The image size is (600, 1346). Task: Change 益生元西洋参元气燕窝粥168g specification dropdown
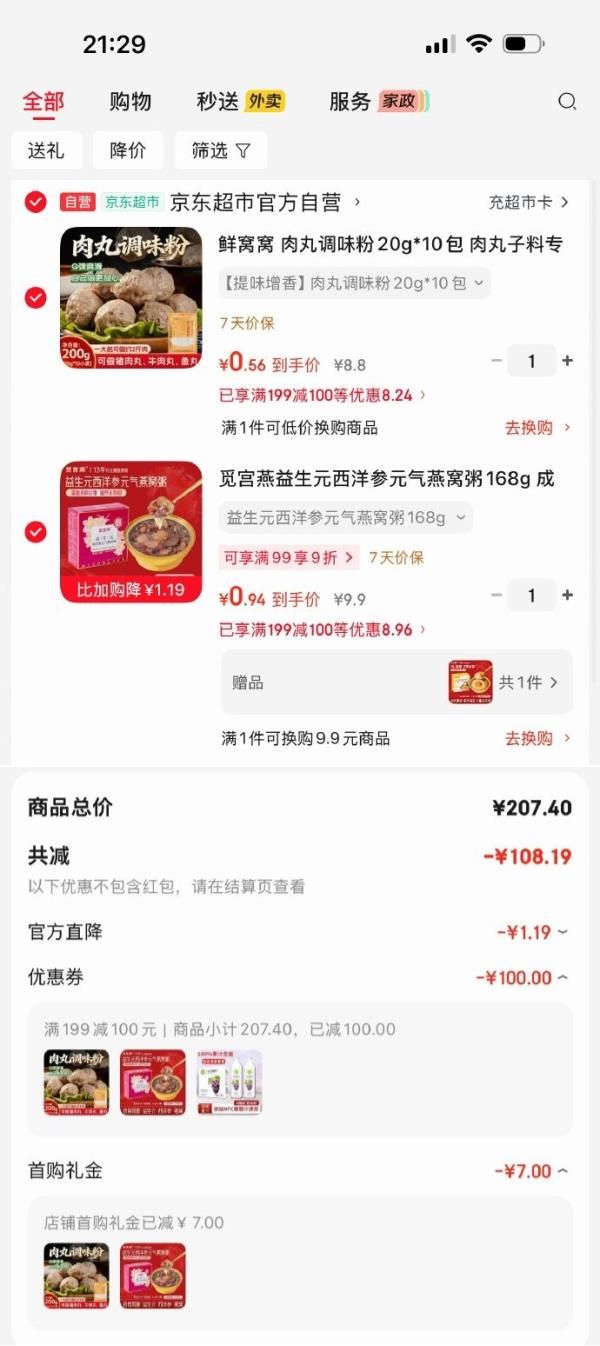coord(345,517)
